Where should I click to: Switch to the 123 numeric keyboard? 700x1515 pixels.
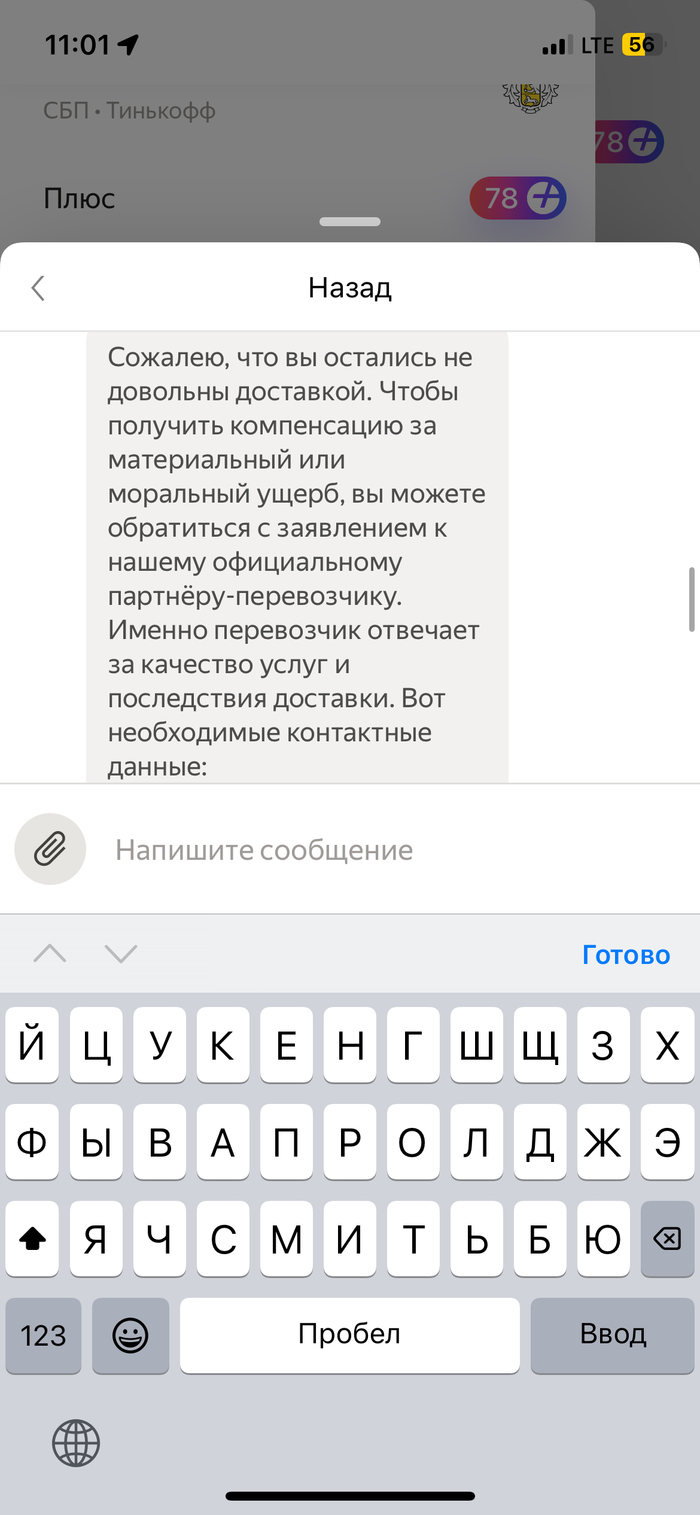coord(43,1335)
